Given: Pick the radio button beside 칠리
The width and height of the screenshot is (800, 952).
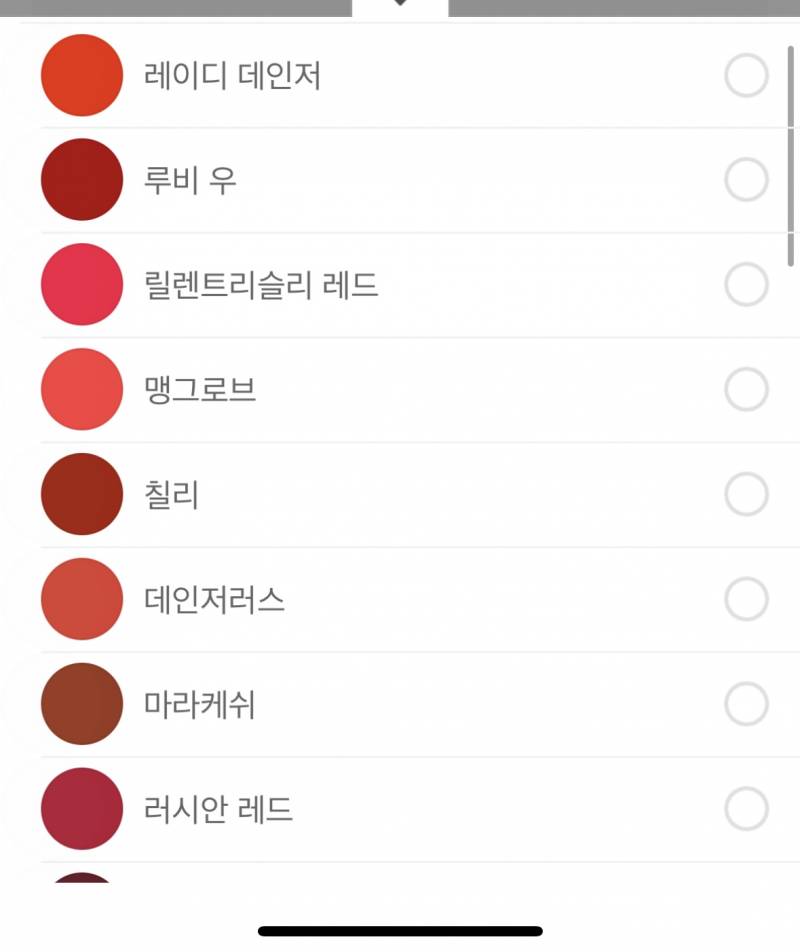Looking at the screenshot, I should click(x=746, y=494).
